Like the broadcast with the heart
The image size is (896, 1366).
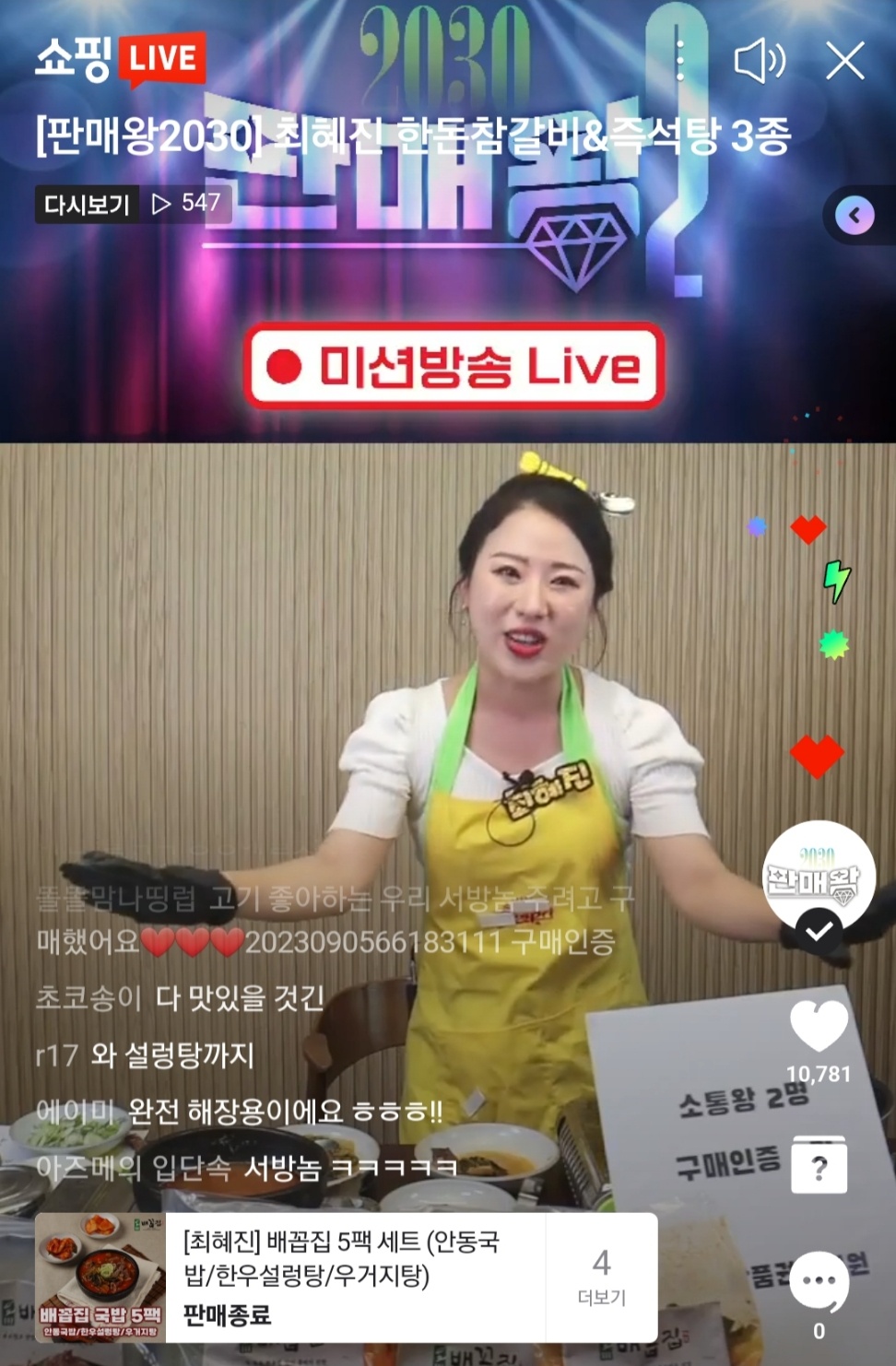point(819,1027)
